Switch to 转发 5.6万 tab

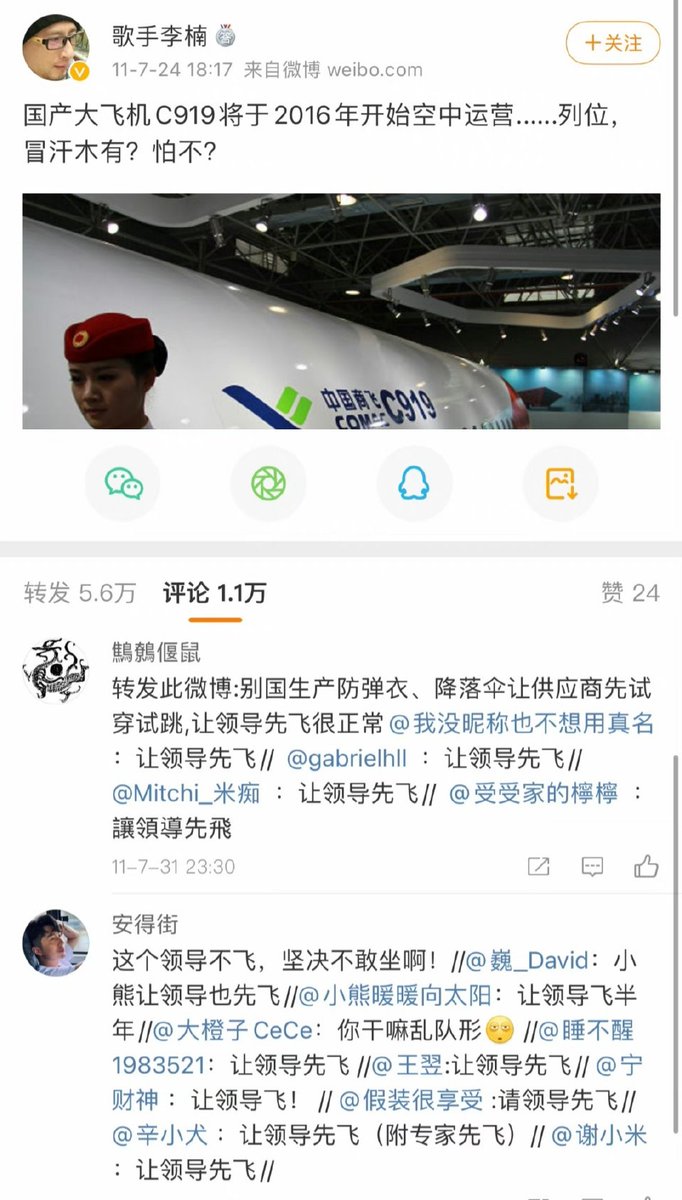pos(80,593)
